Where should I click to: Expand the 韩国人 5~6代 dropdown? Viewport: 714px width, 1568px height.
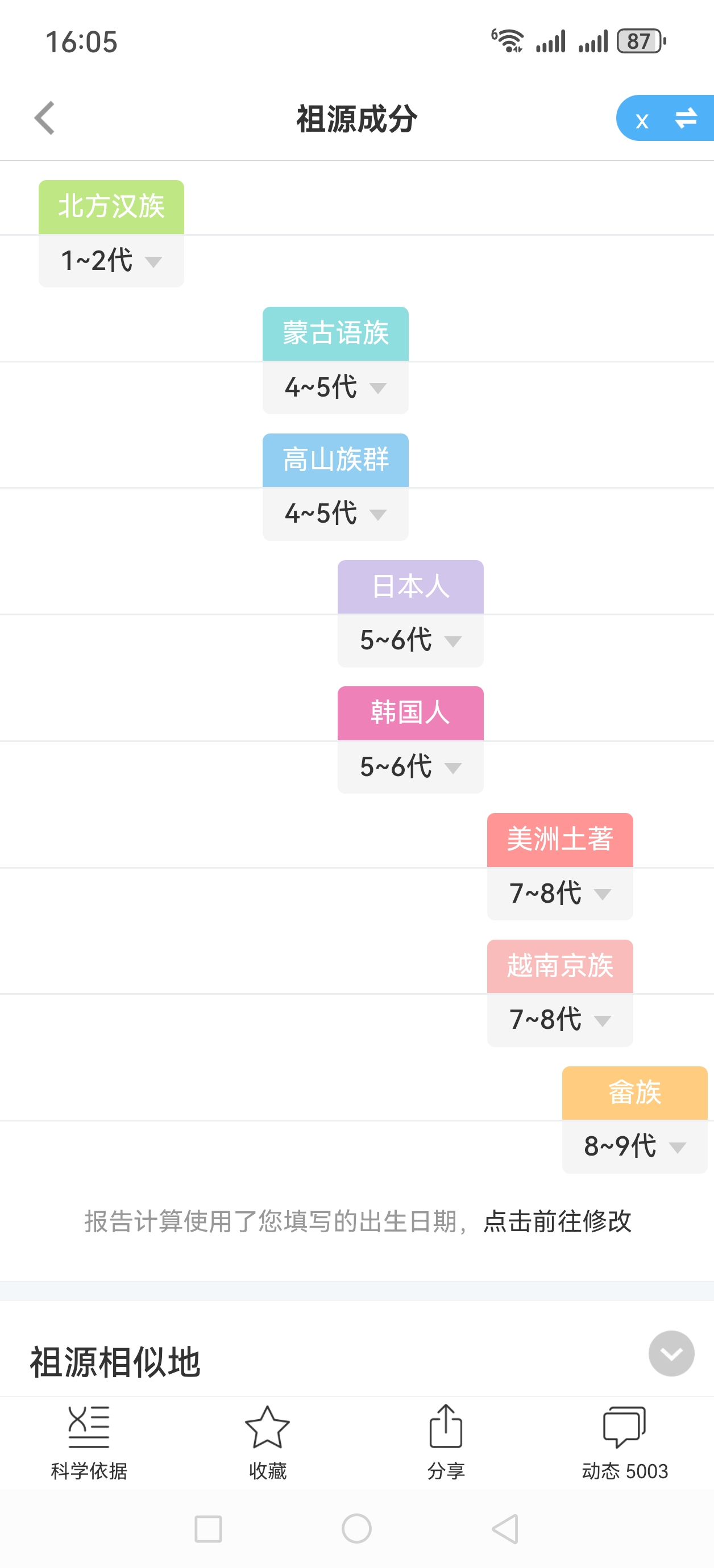coord(410,767)
